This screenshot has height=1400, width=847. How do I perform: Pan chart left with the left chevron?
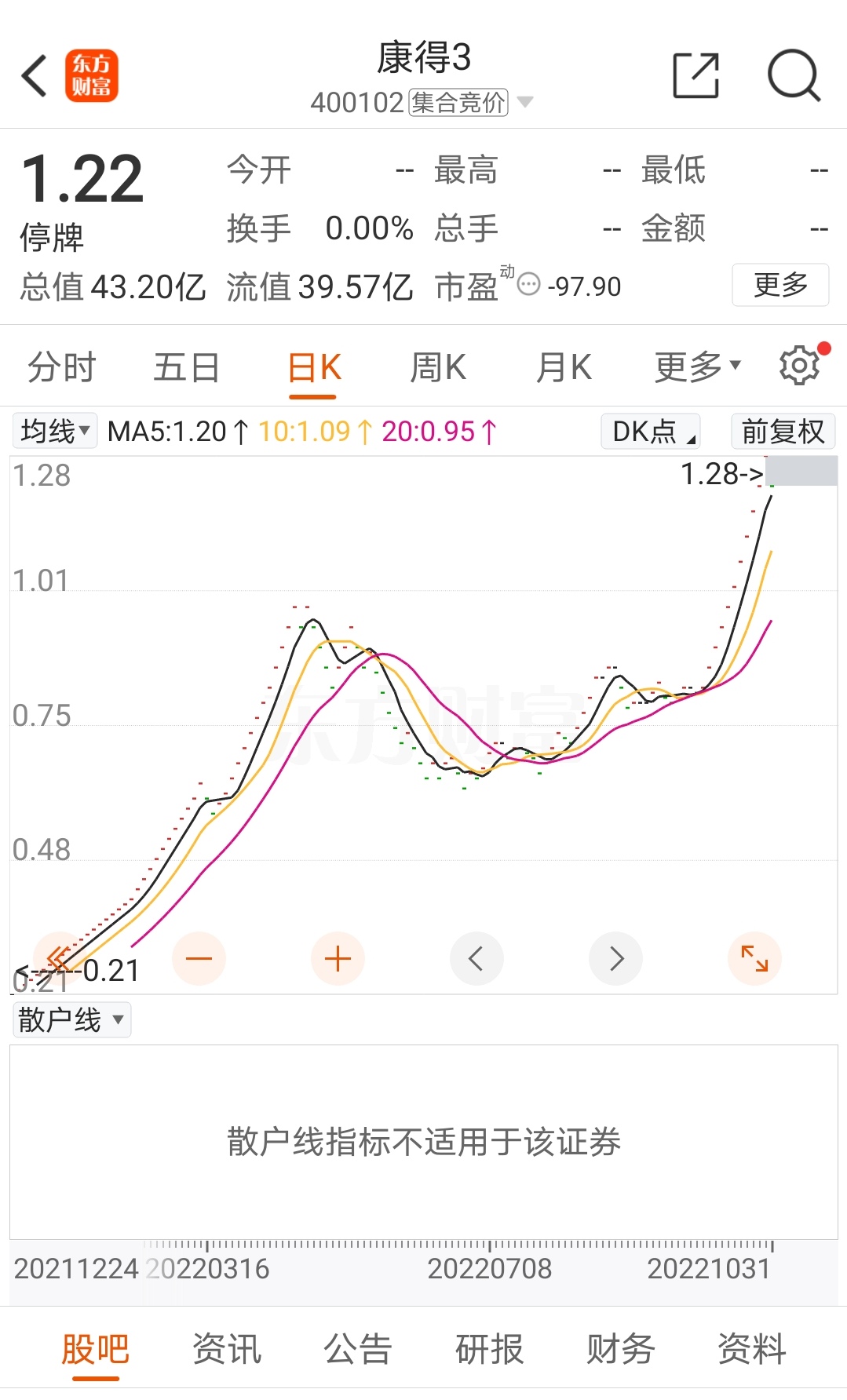click(476, 958)
